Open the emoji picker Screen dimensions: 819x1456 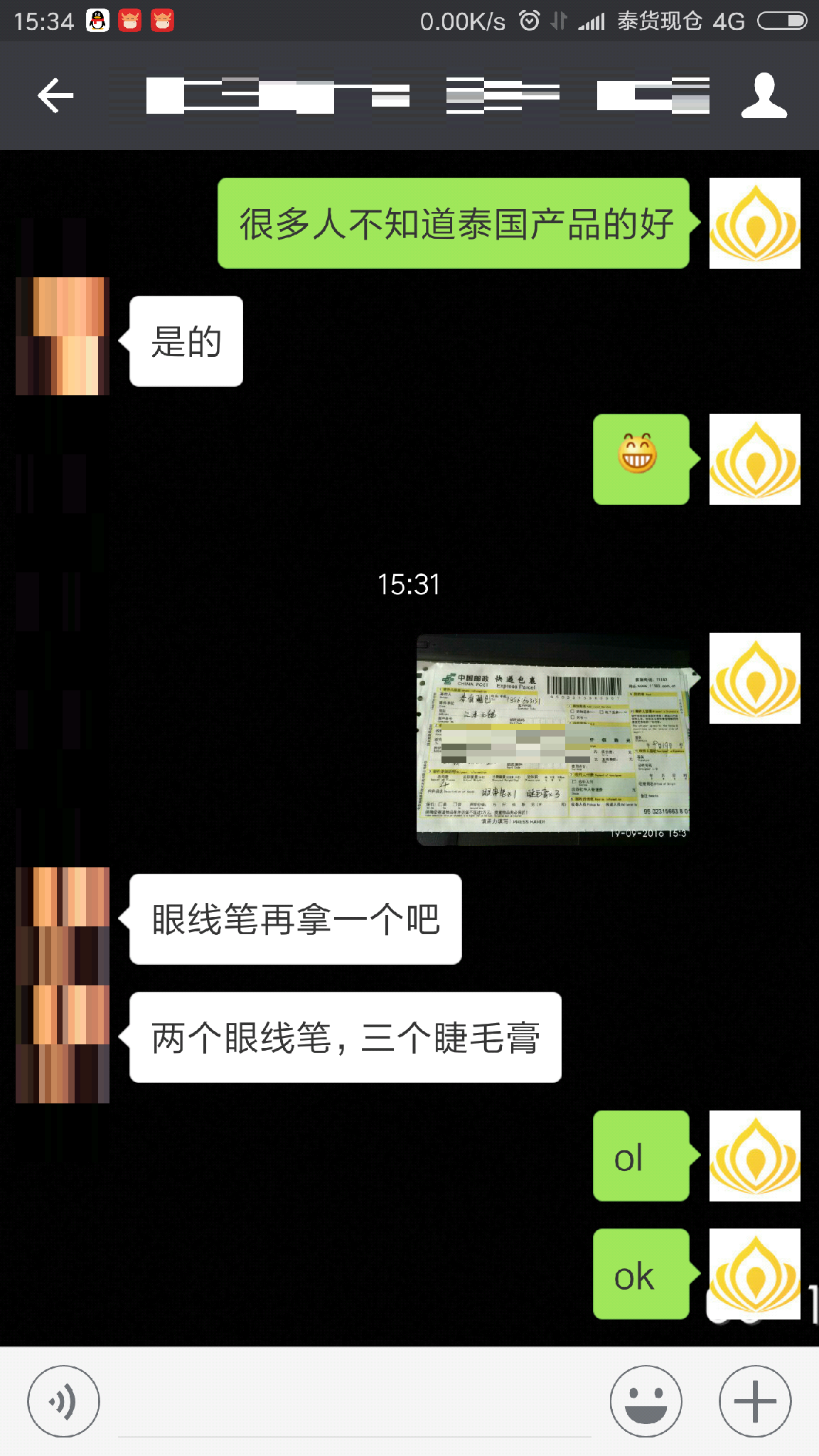click(x=646, y=1401)
